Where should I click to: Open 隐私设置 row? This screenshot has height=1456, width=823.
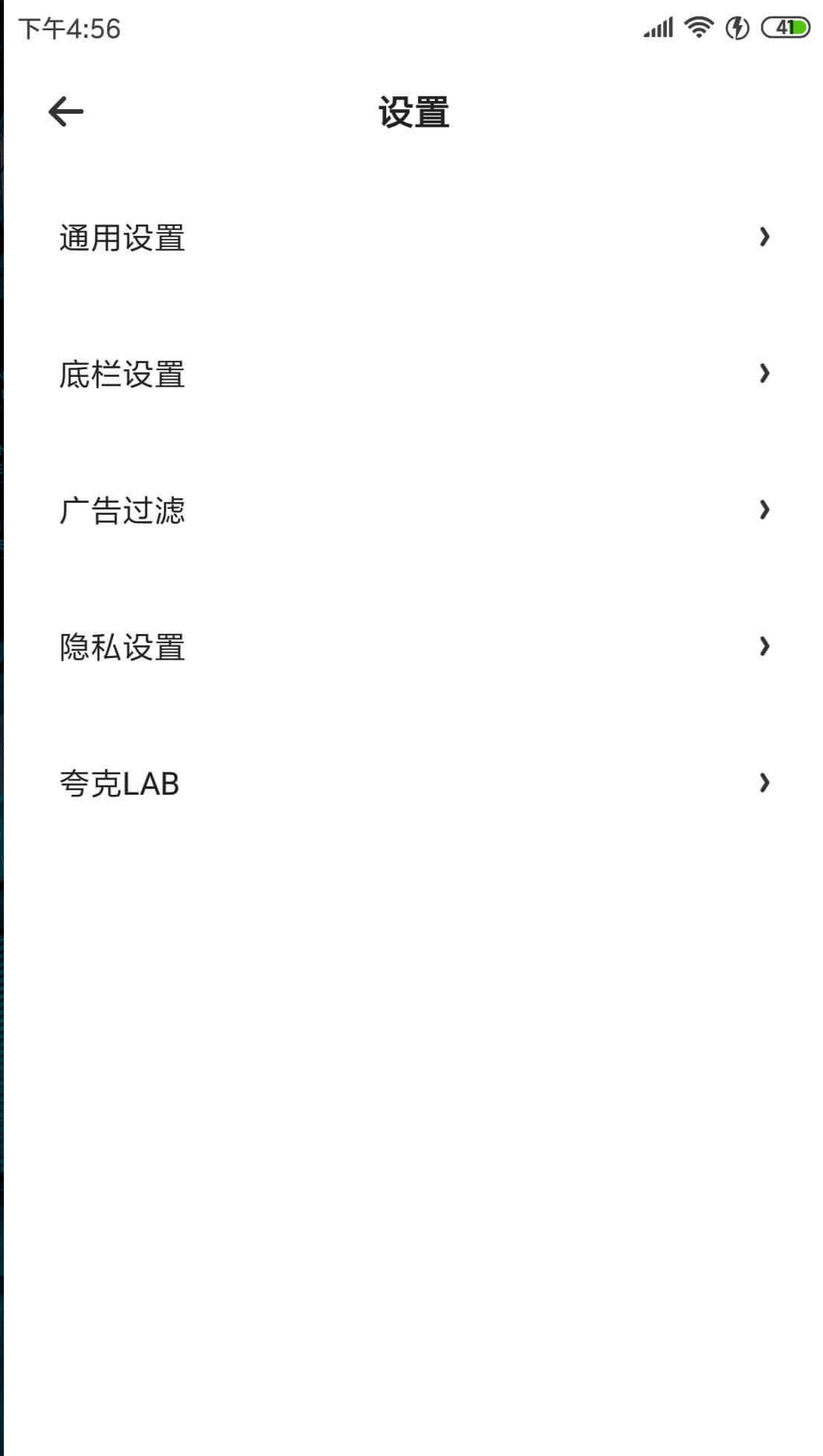413,647
